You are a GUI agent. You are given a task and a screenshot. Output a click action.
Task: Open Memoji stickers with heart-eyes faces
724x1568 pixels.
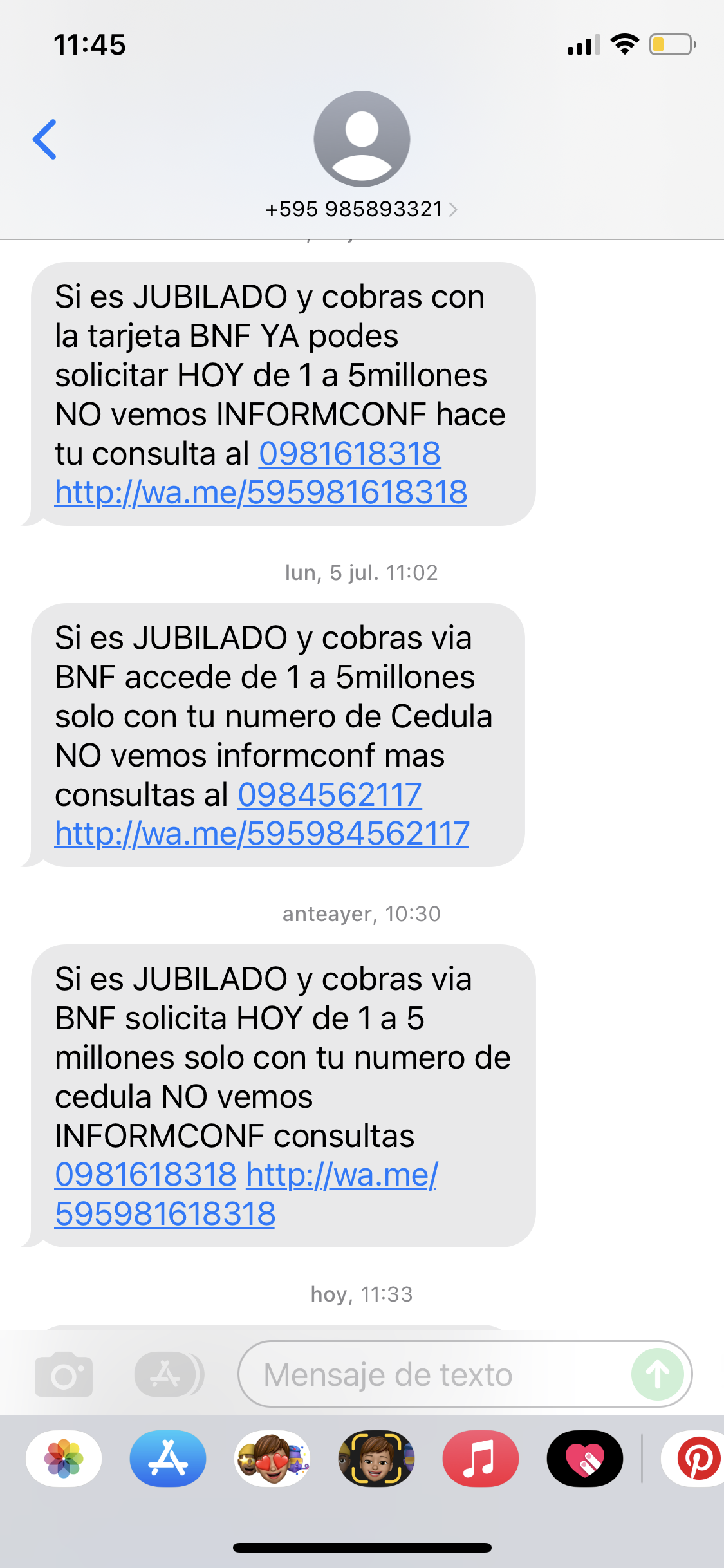click(x=272, y=1458)
